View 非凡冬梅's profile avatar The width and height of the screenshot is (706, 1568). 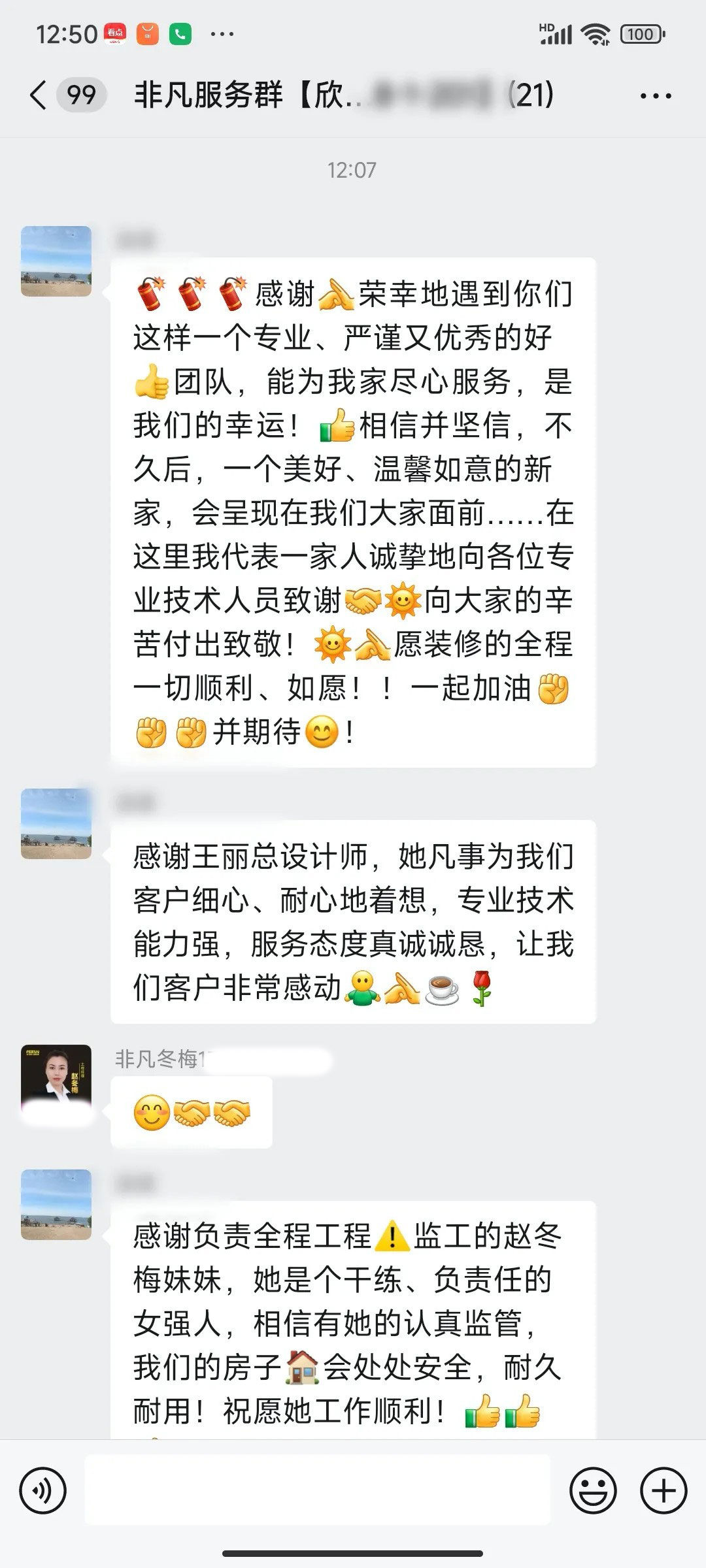56,1079
